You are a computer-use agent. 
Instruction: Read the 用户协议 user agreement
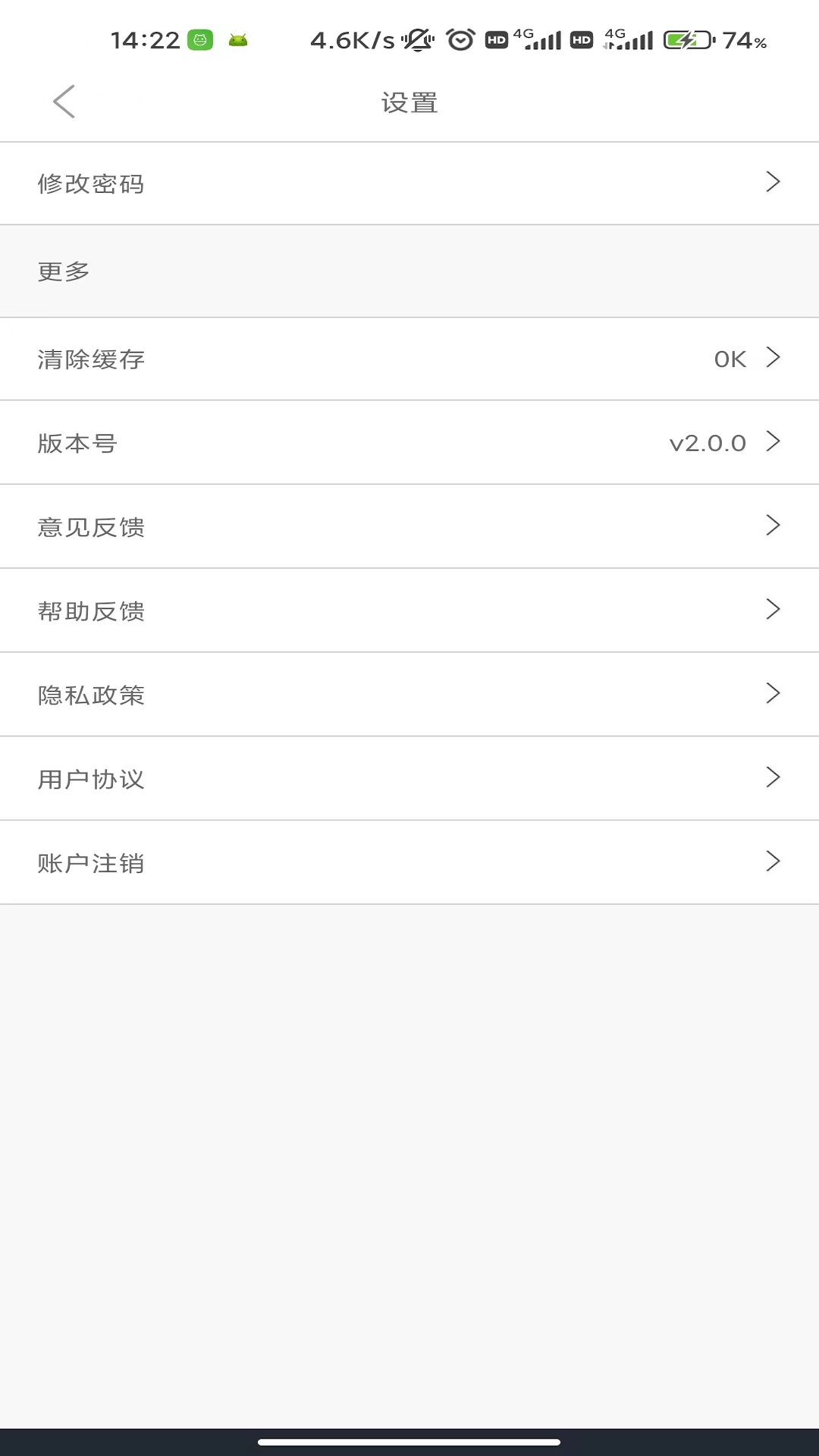409,778
